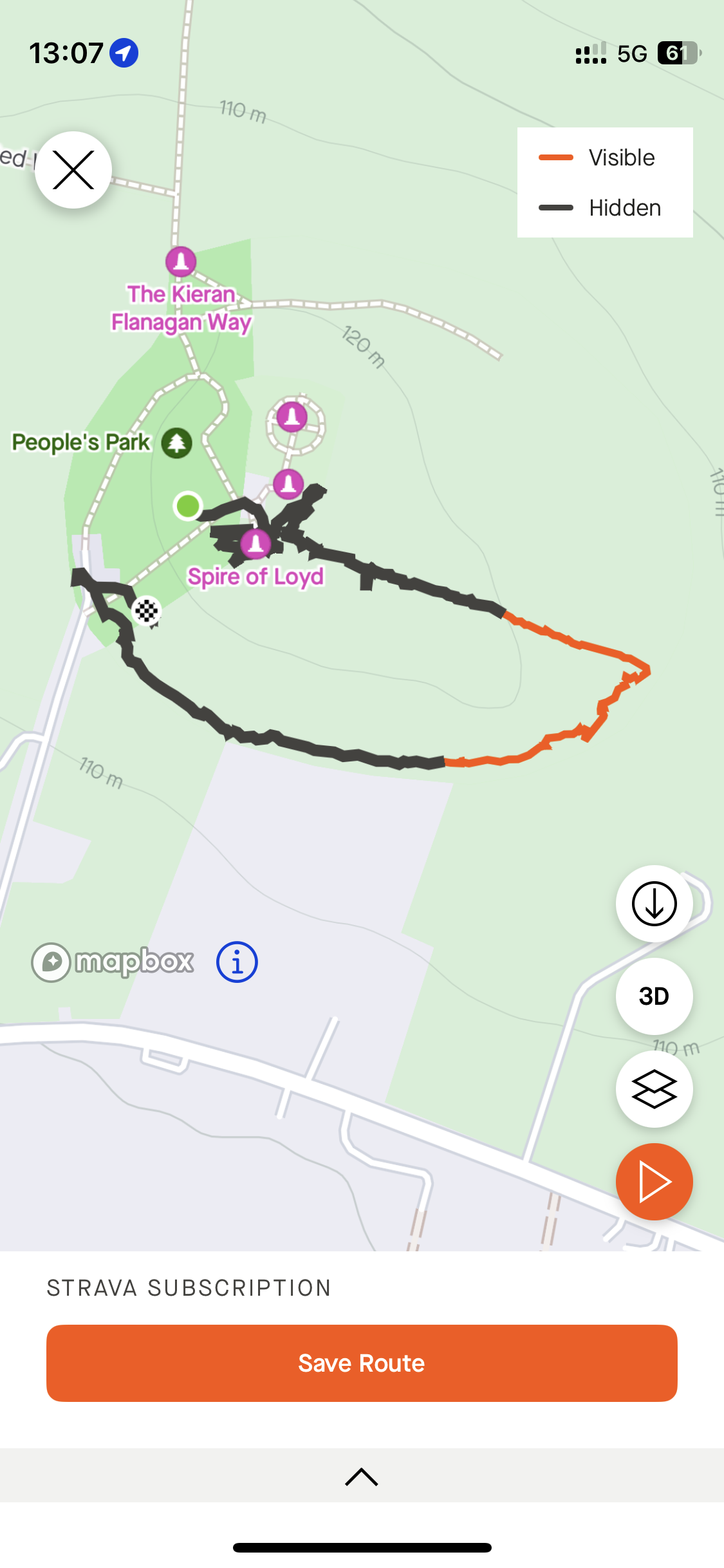Close the map view
The image size is (724, 1568).
(73, 170)
